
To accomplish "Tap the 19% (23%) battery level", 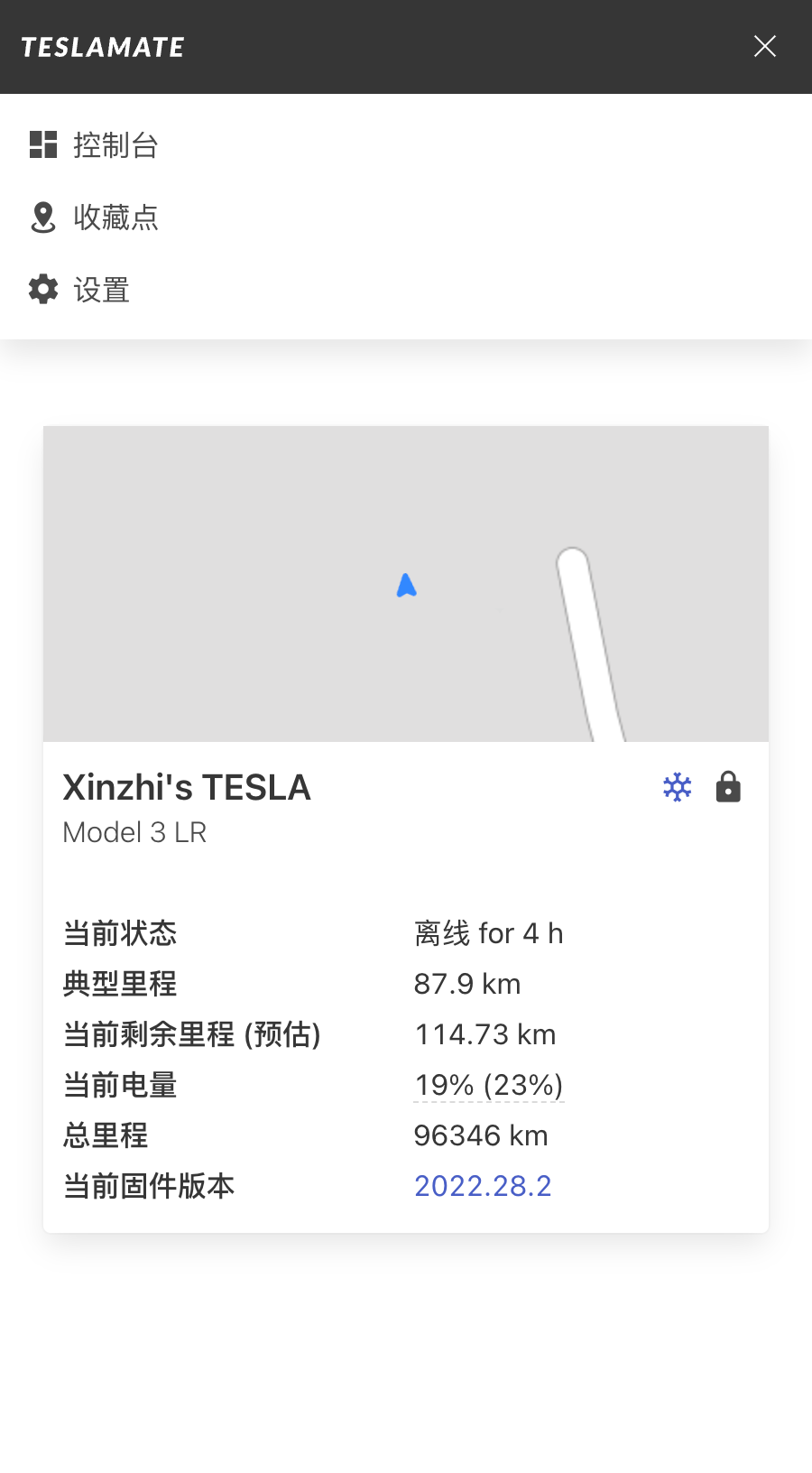I will [x=488, y=1085].
